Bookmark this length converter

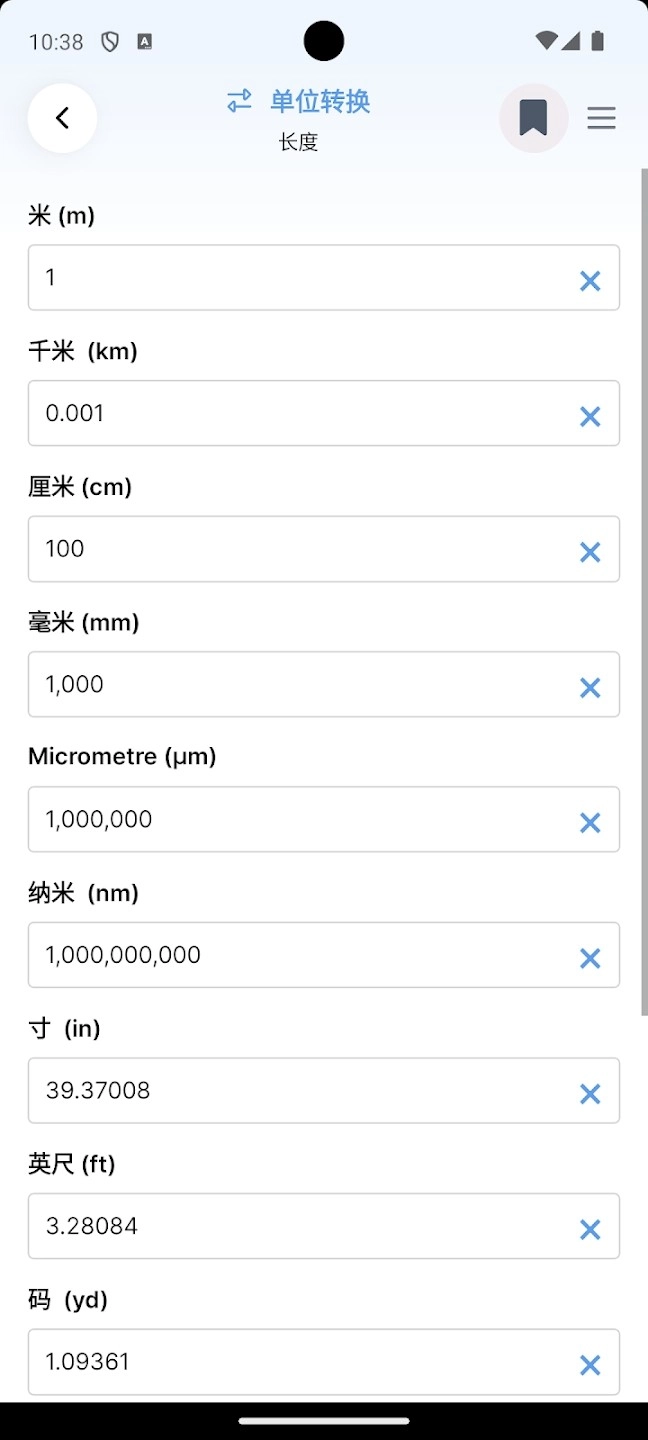point(533,118)
